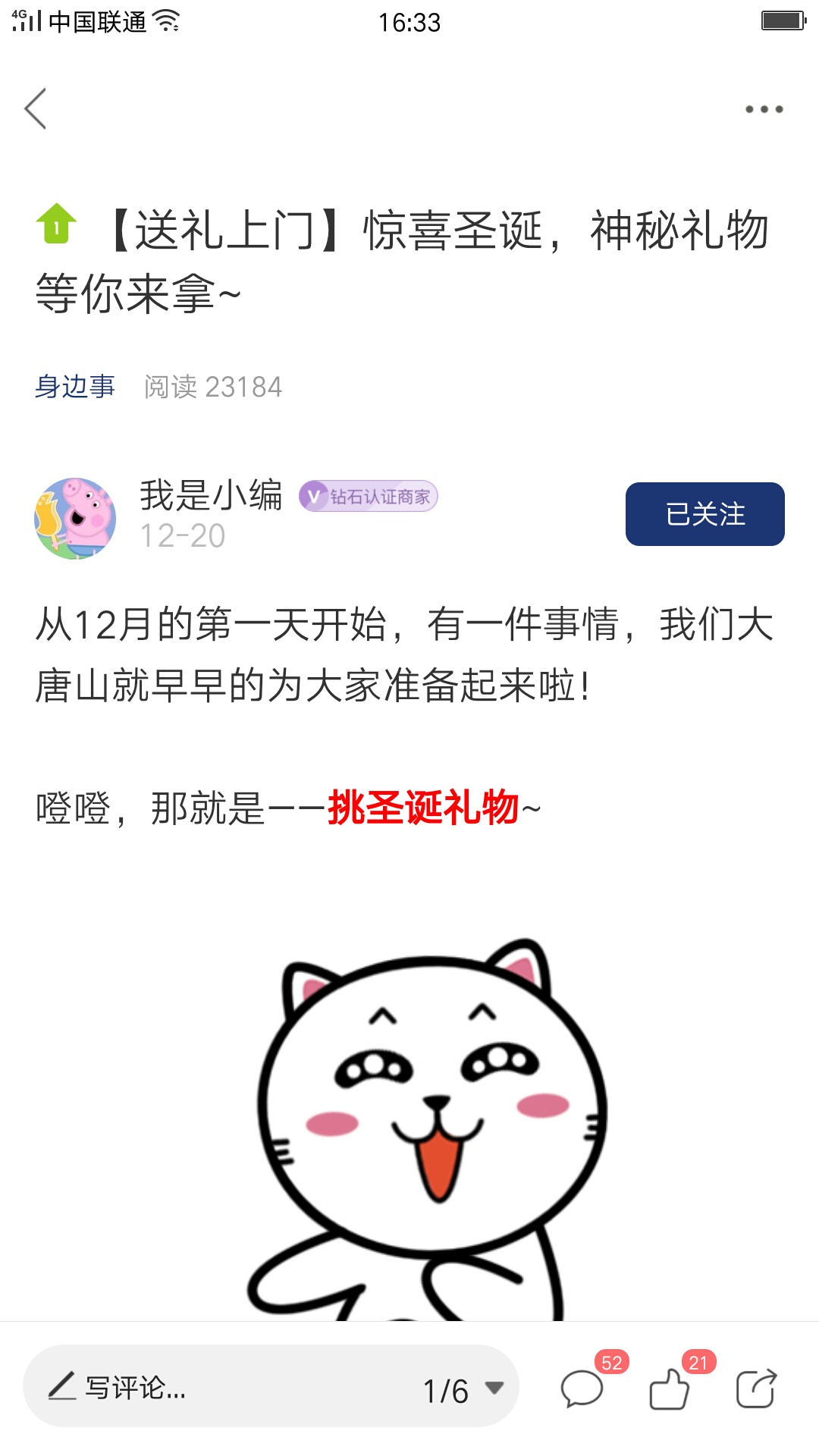Open the three-dot overflow menu

(764, 109)
